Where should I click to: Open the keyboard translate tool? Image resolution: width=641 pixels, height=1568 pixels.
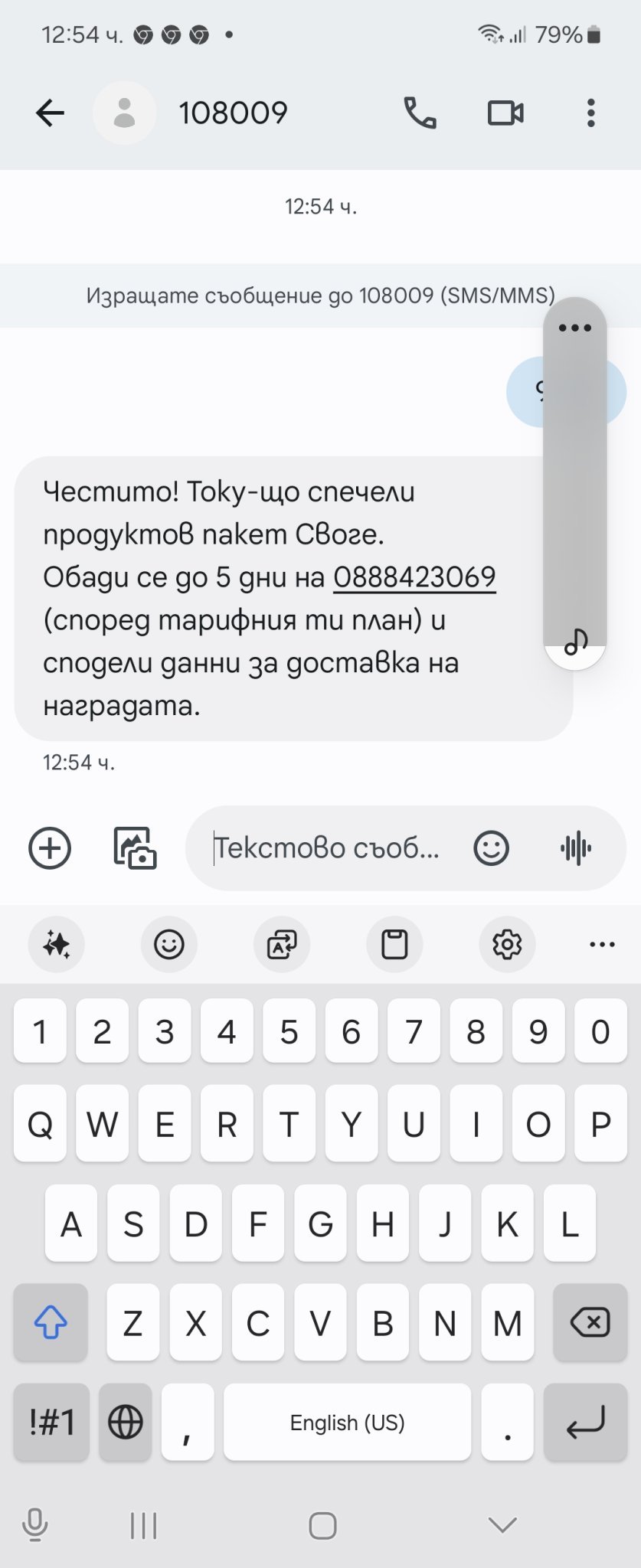tap(282, 945)
